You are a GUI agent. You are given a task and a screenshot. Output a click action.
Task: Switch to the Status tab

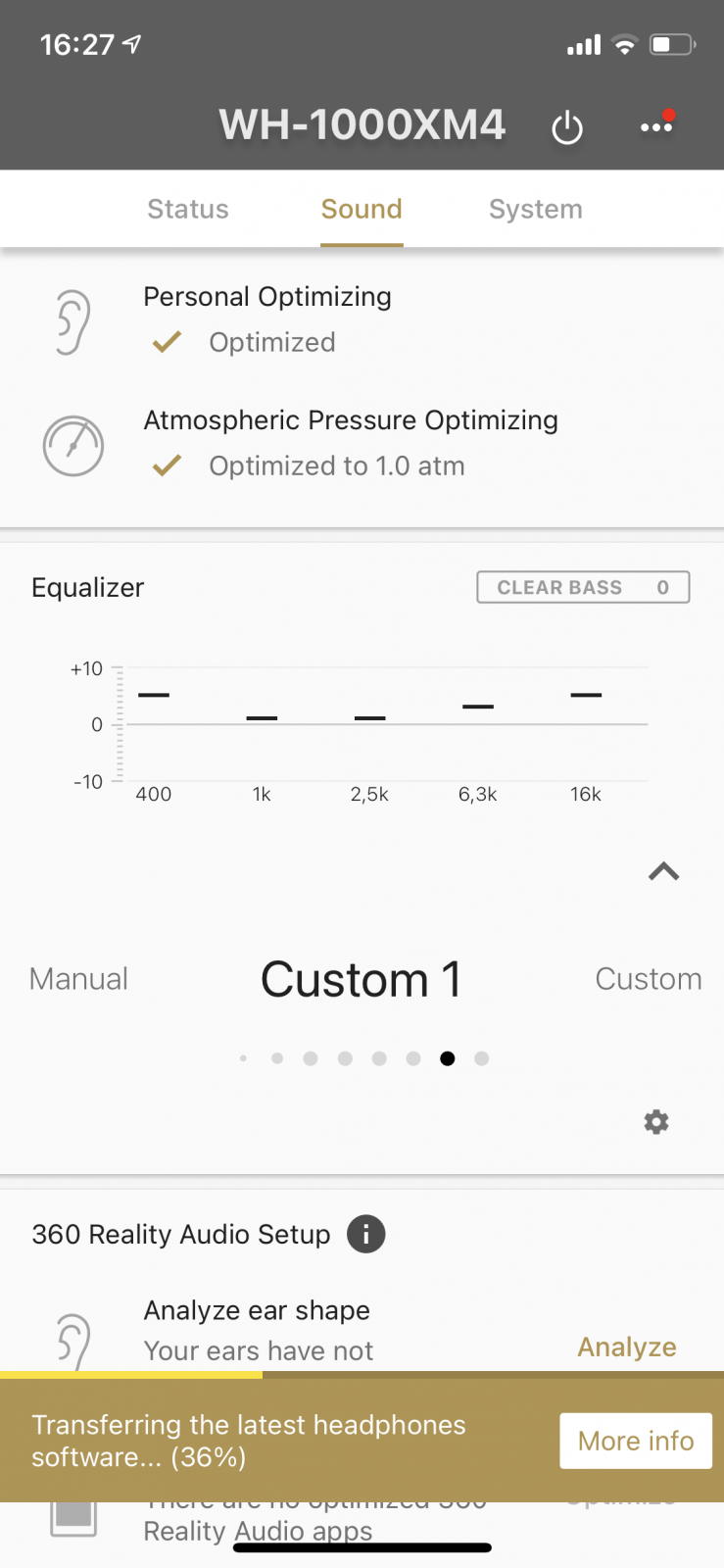coord(188,209)
